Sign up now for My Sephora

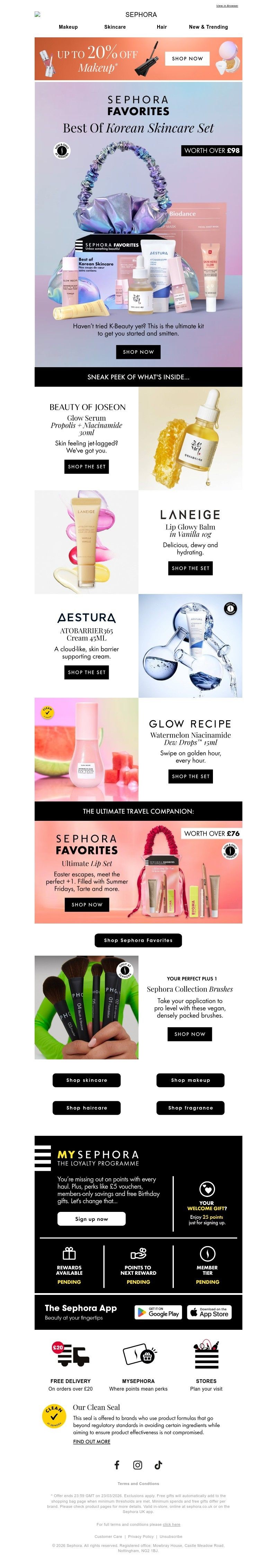[x=91, y=1218]
